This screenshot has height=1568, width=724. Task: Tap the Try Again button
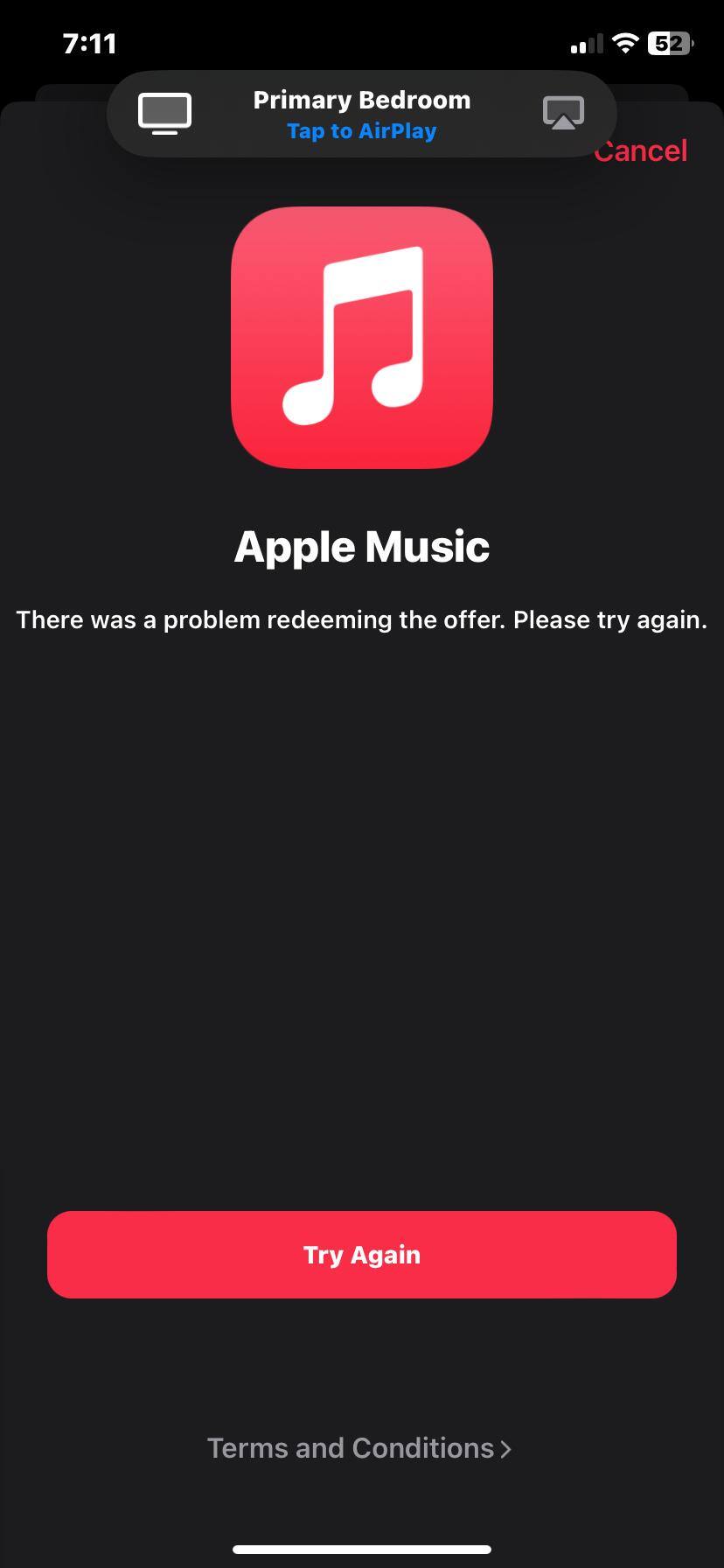361,1254
